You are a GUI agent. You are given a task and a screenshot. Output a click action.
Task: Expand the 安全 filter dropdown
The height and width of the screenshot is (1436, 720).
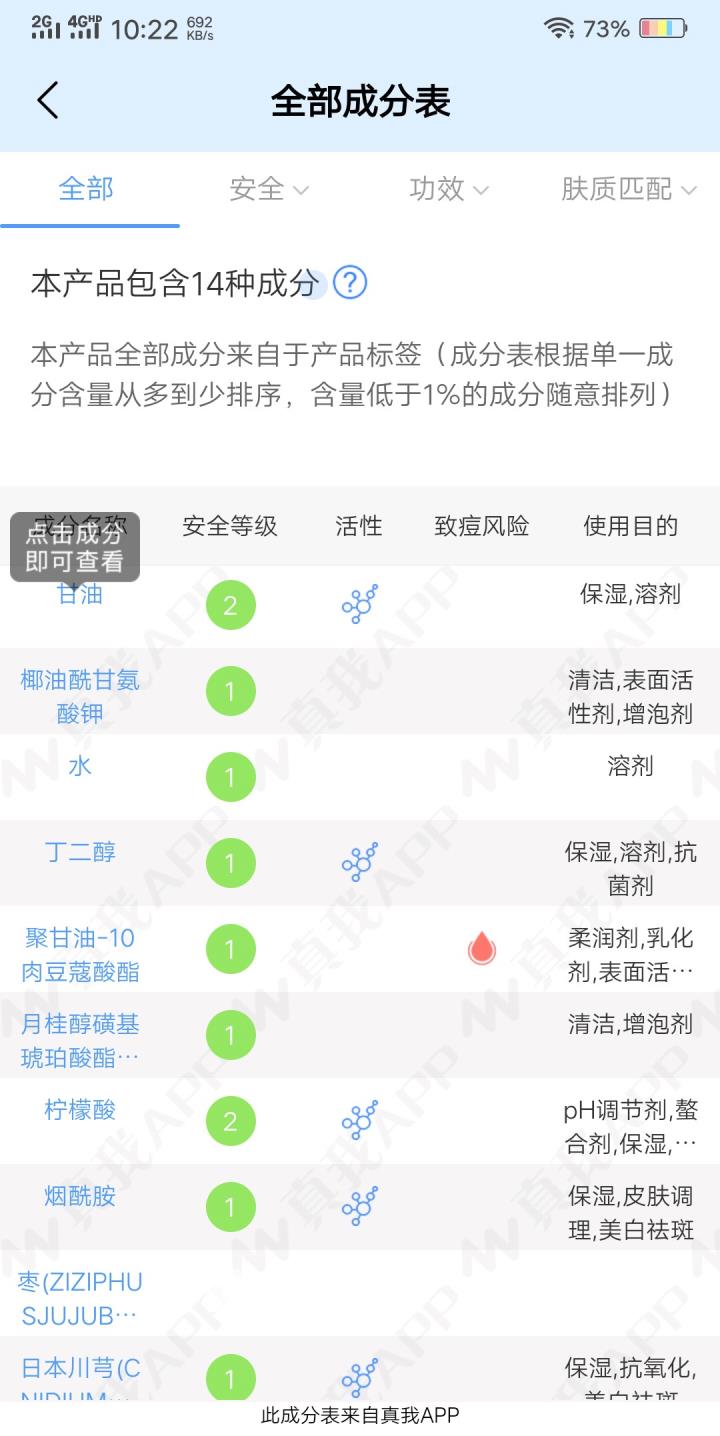(x=269, y=189)
